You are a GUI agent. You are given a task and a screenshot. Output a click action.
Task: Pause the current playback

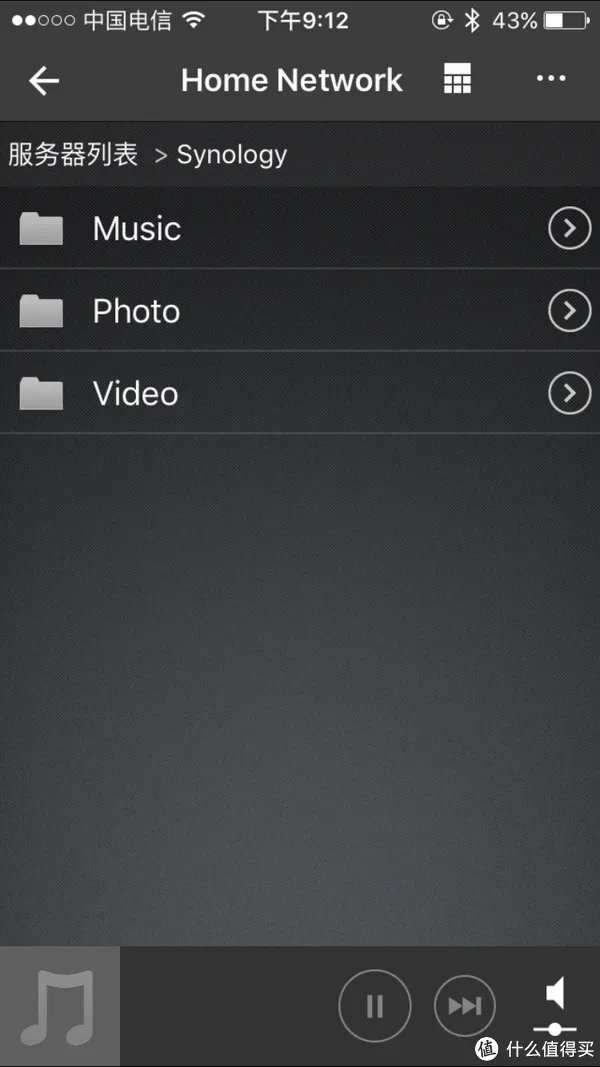375,1006
